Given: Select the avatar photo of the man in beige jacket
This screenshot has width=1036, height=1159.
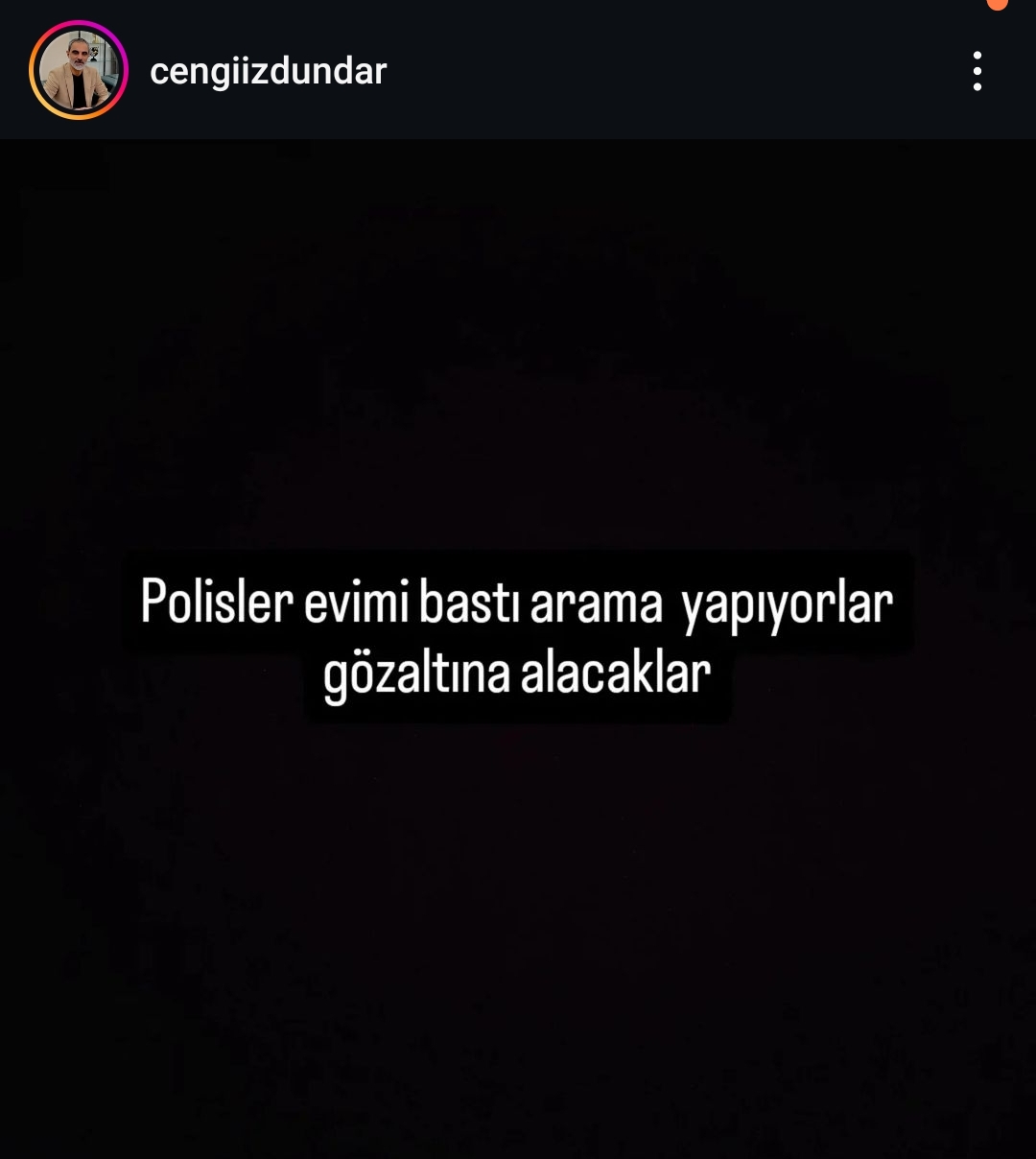Looking at the screenshot, I should [80, 69].
